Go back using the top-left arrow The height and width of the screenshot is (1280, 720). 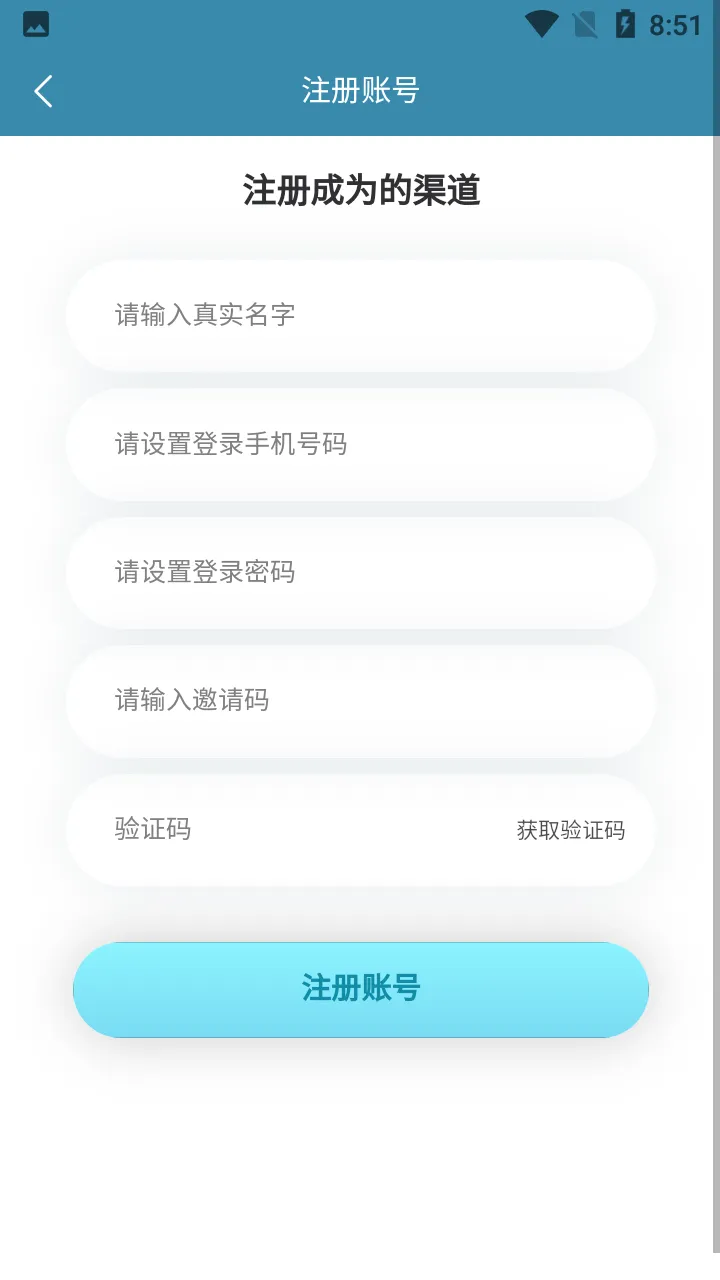point(43,91)
